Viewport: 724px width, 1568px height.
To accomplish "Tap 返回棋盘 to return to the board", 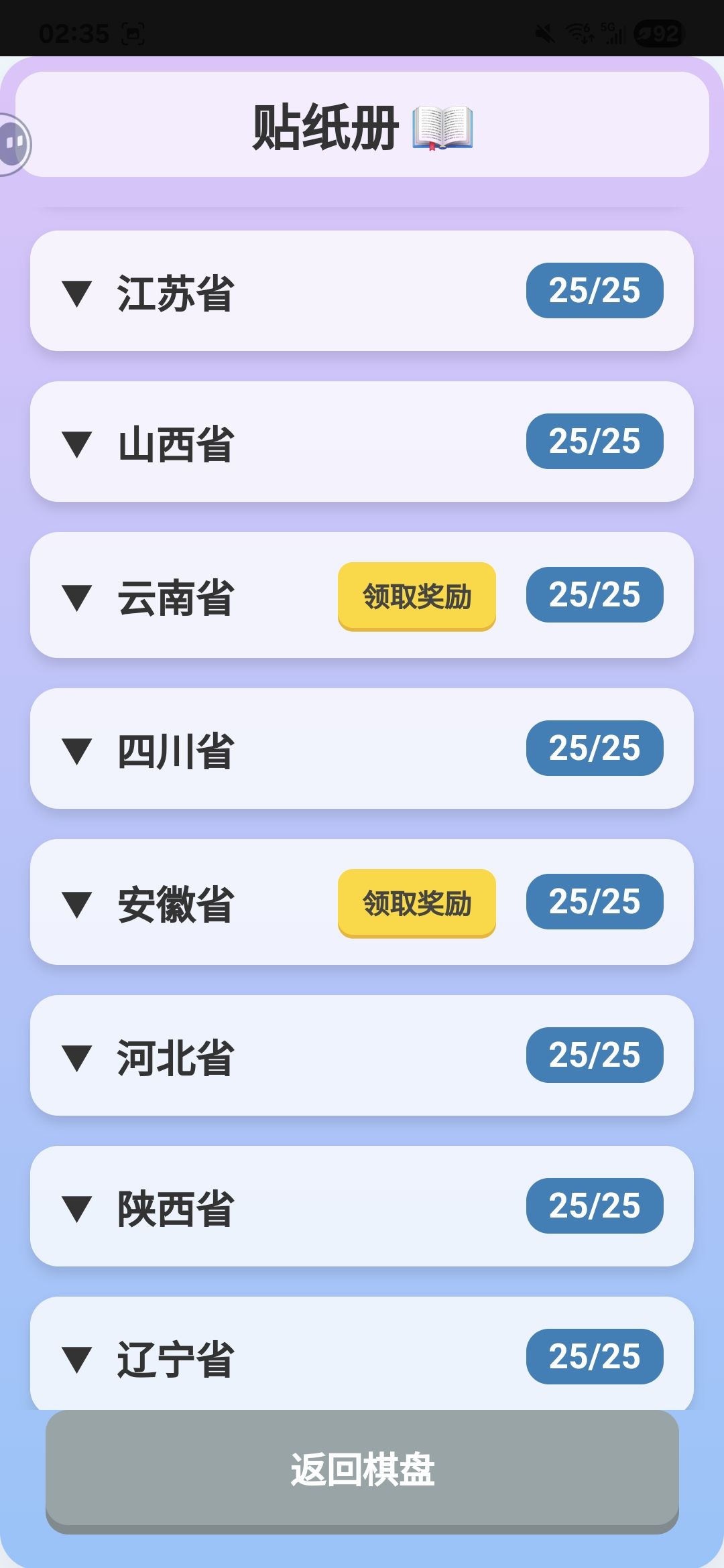I will (362, 1471).
